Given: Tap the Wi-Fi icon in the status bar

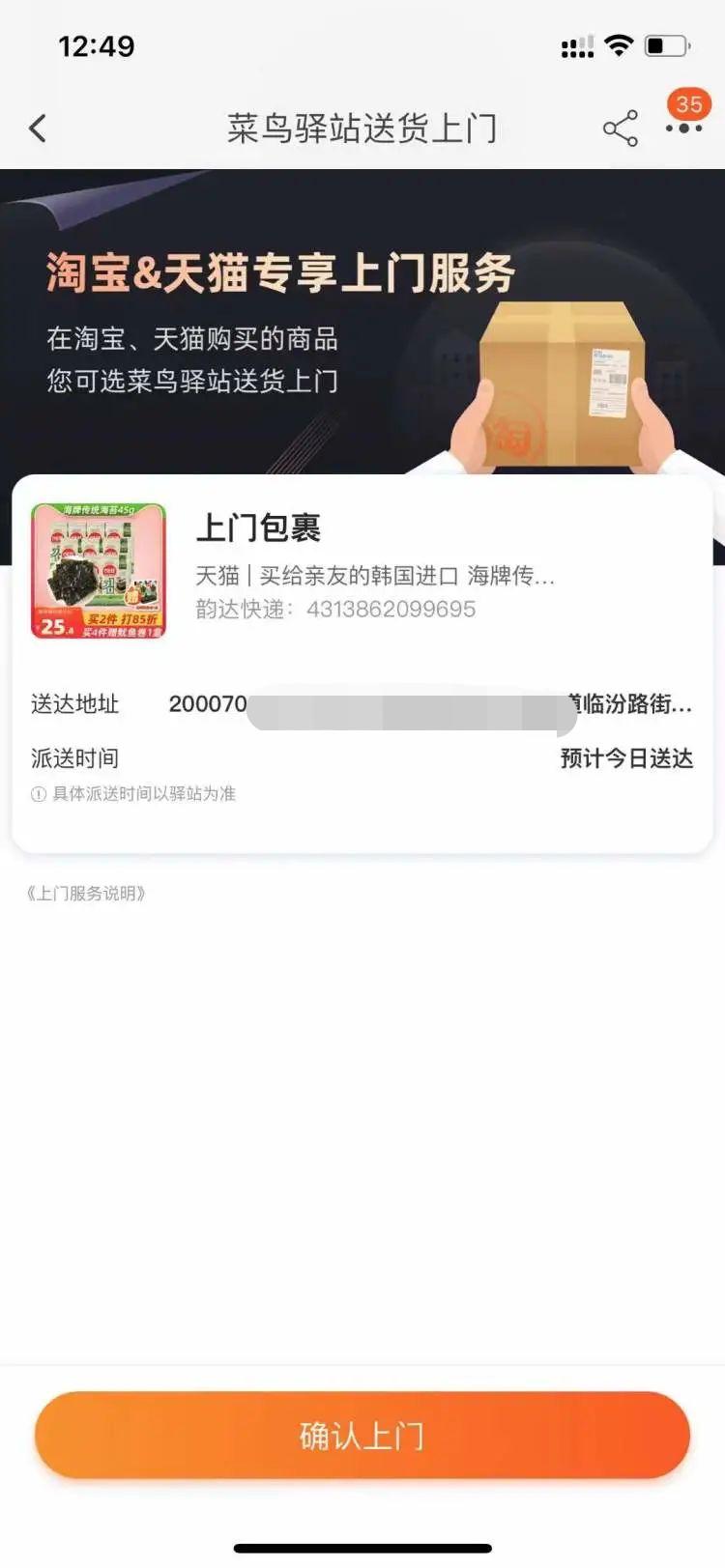Looking at the screenshot, I should (x=621, y=42).
